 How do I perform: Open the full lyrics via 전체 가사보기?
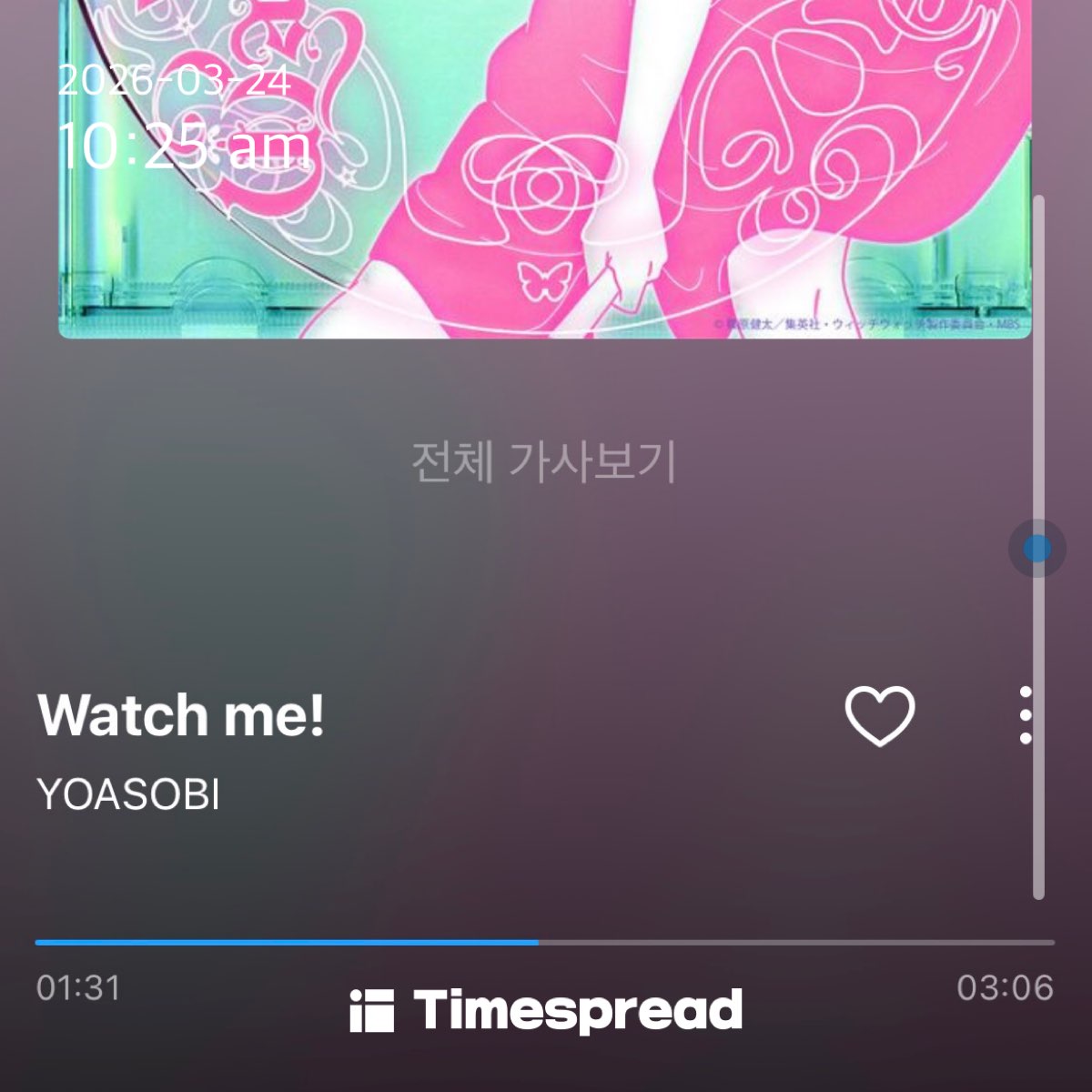tap(543, 462)
